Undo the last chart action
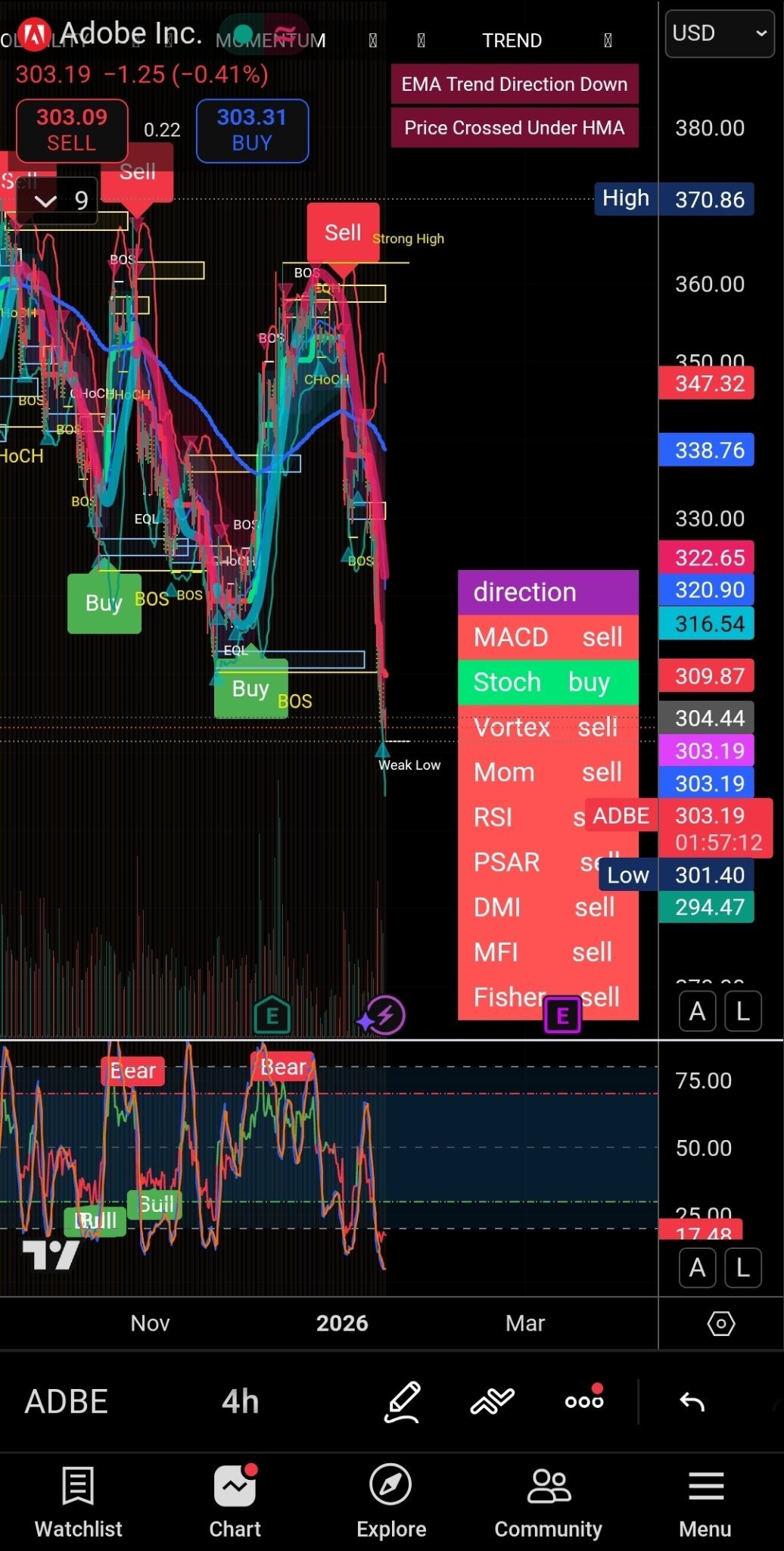 point(692,1402)
